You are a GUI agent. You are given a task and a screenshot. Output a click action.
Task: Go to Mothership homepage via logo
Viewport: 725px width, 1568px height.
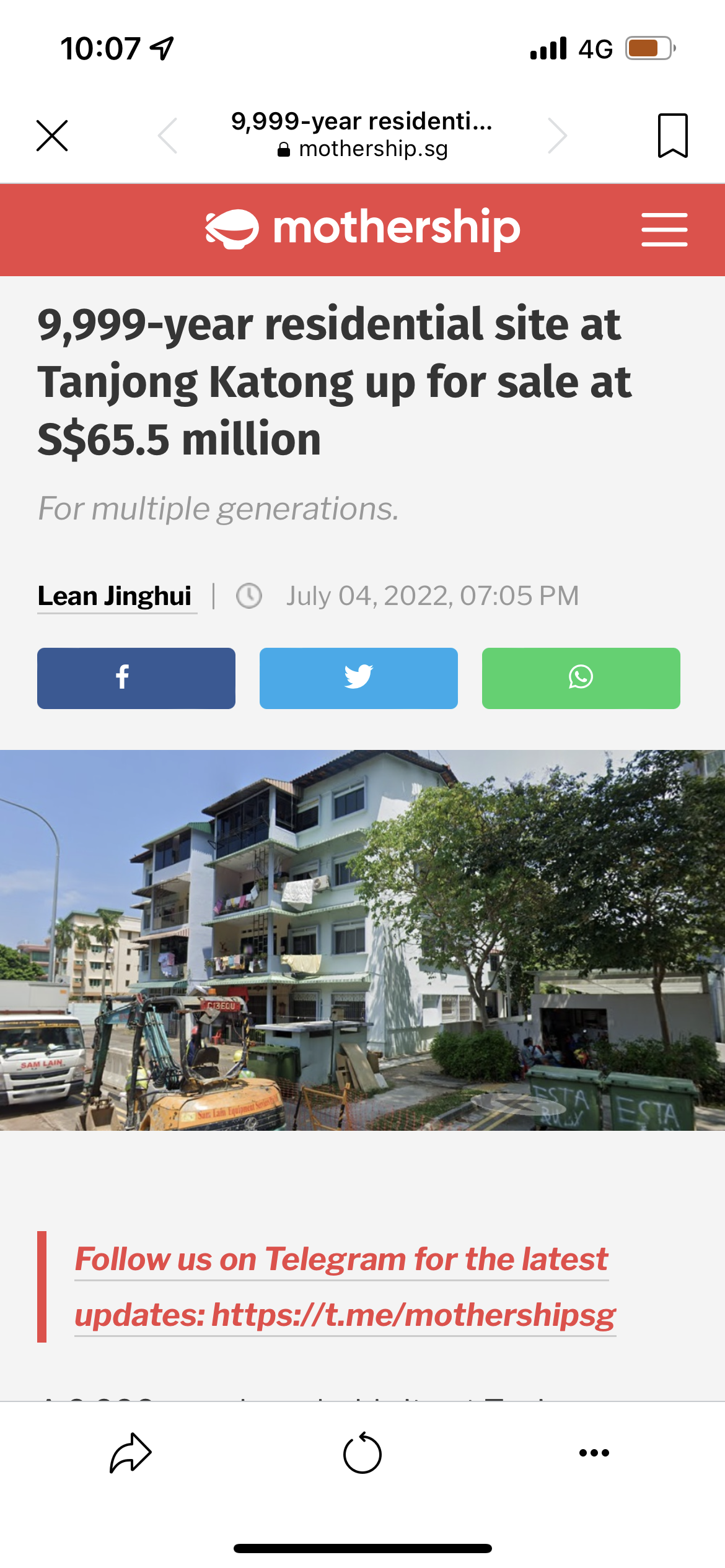point(362,229)
